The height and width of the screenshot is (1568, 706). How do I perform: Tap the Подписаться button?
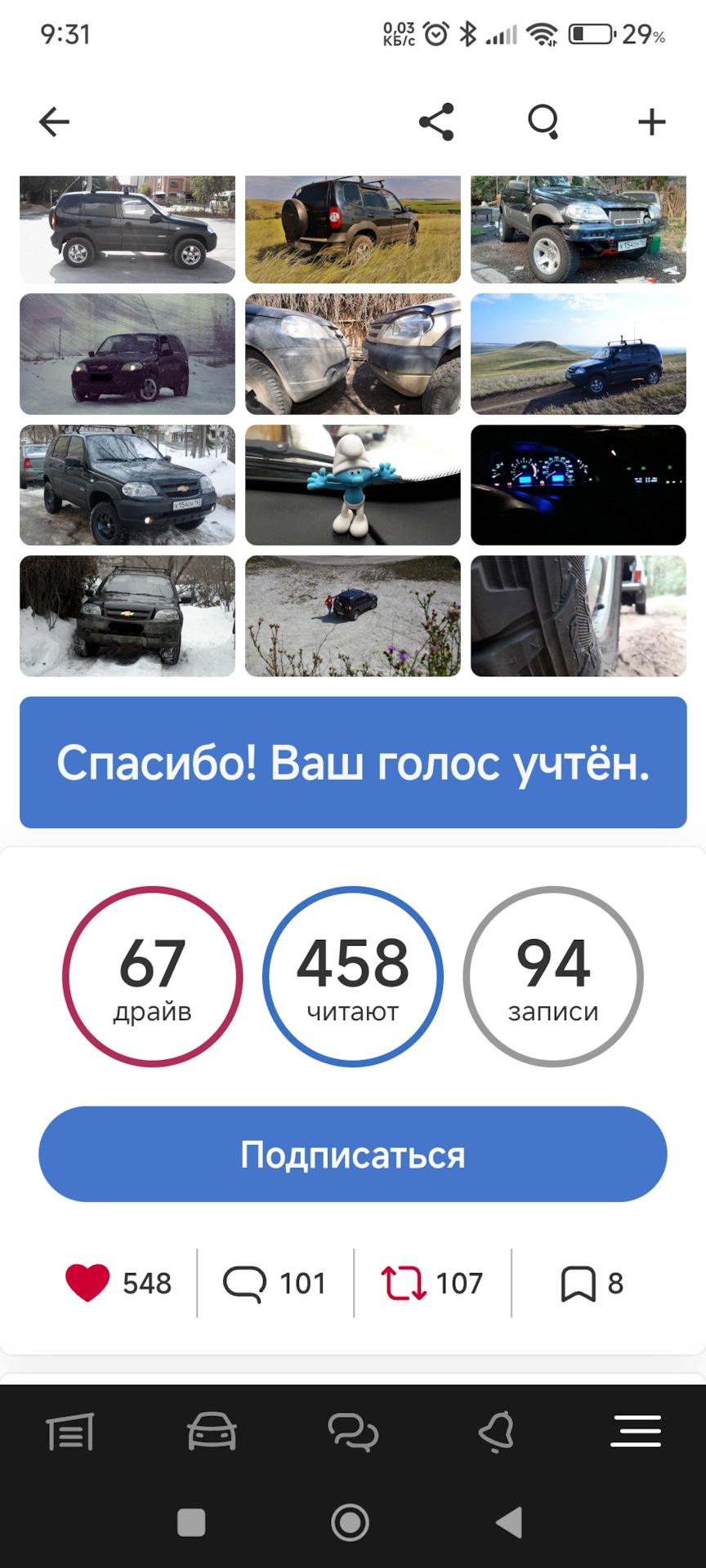pyautogui.click(x=352, y=1154)
